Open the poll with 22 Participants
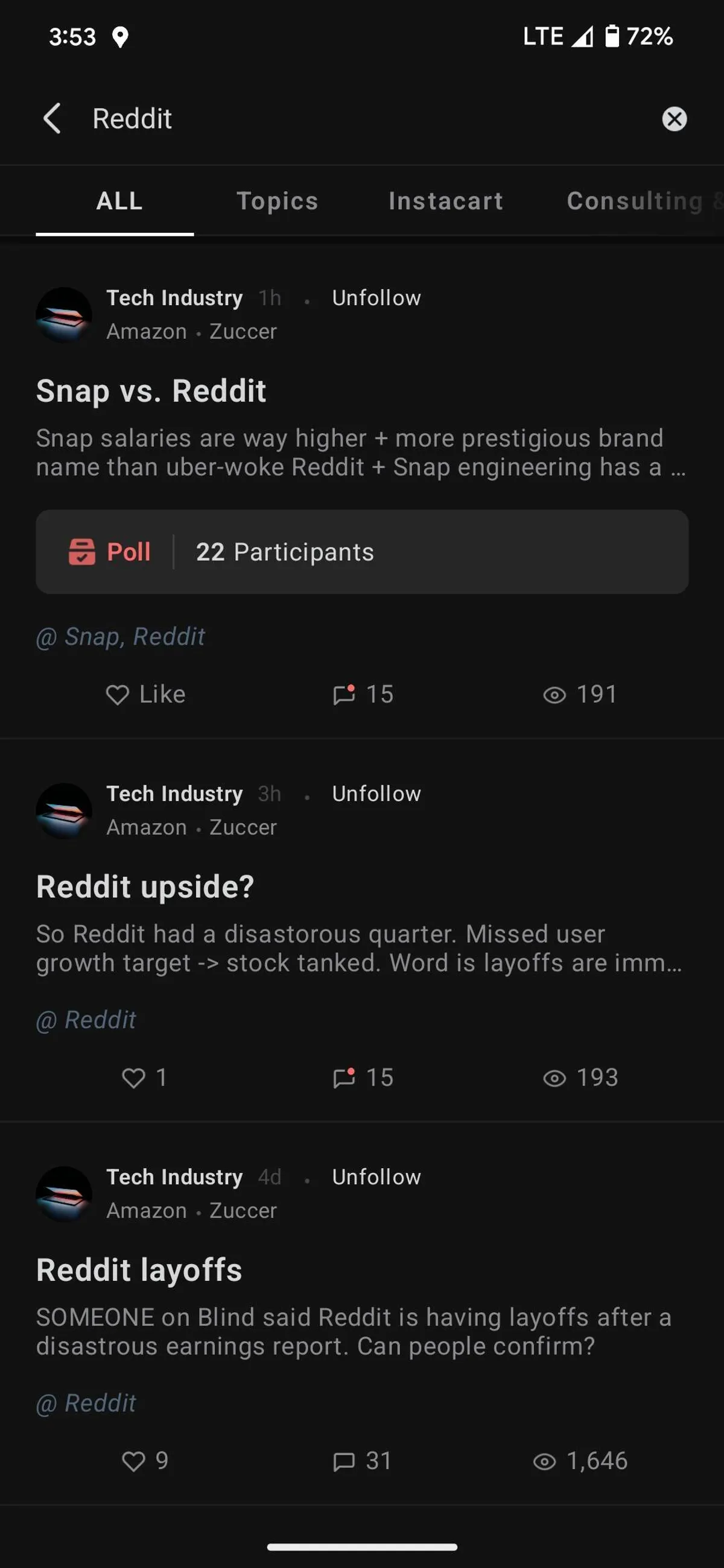 (x=361, y=551)
